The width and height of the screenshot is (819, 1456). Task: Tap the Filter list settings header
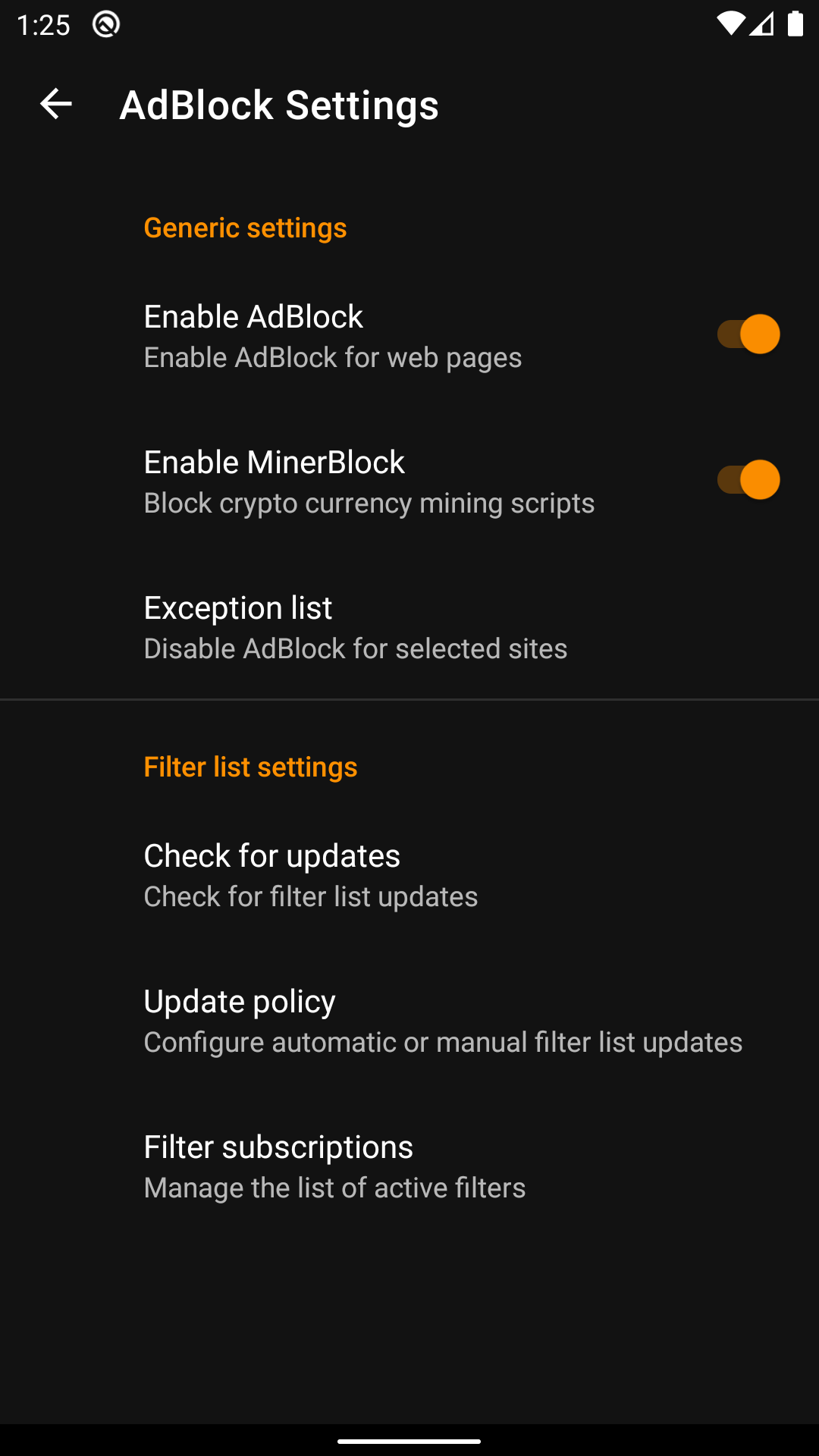[x=250, y=767]
